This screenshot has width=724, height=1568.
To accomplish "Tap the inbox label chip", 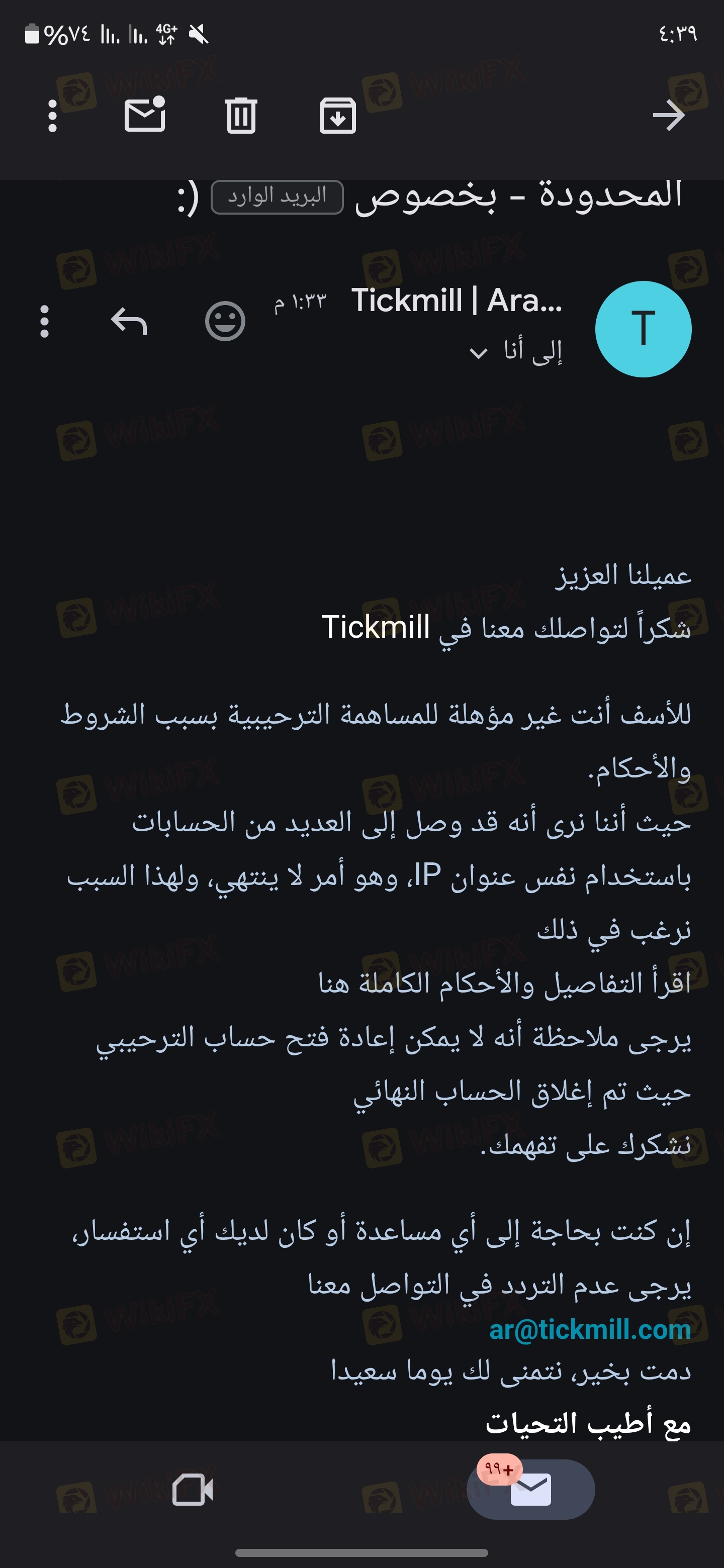I will 277,197.
